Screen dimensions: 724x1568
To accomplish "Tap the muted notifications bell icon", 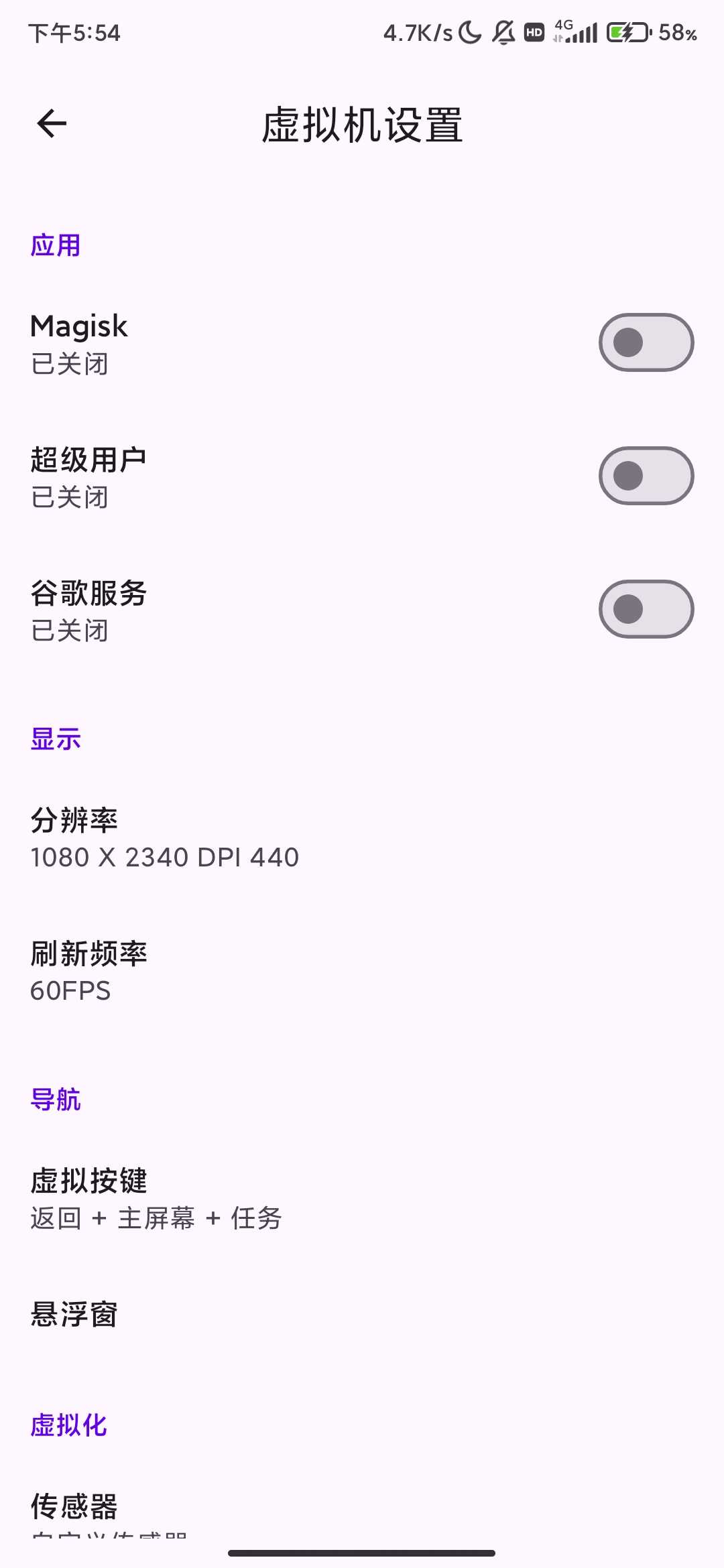I will [504, 33].
